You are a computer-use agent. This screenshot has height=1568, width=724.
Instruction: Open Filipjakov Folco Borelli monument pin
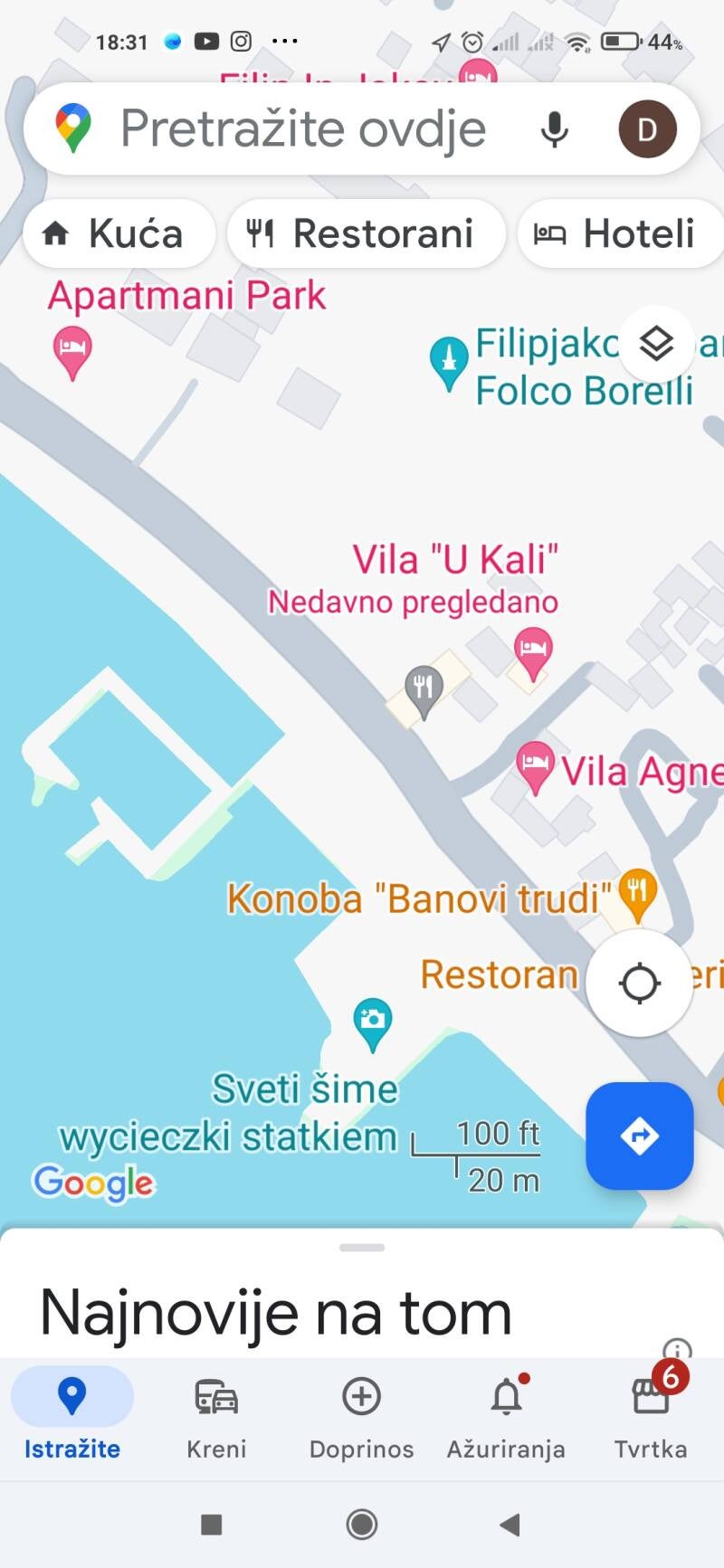[448, 361]
